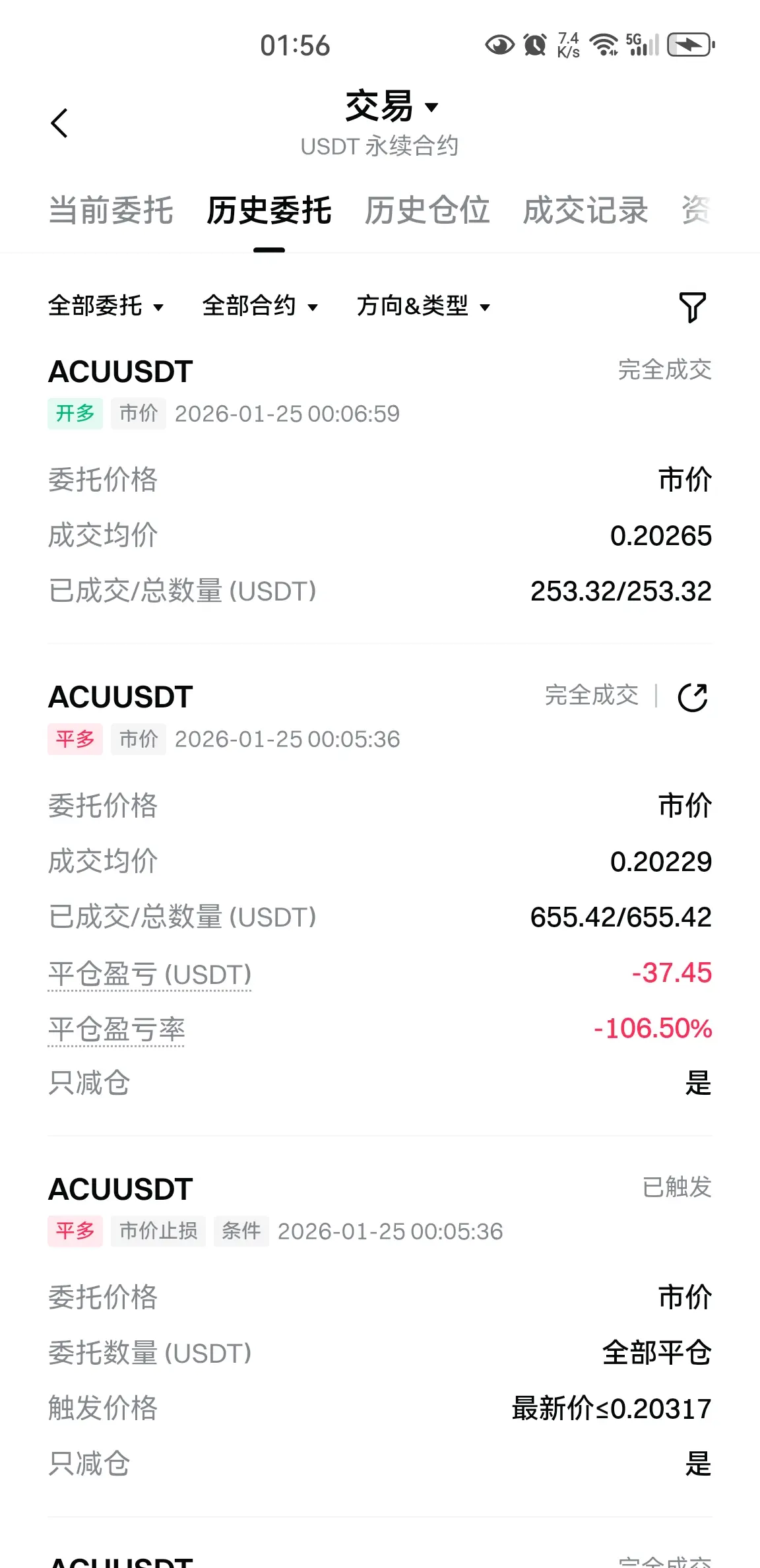This screenshot has width=760, height=1568.
Task: Select the 历史委托 tab
Action: coord(269,211)
